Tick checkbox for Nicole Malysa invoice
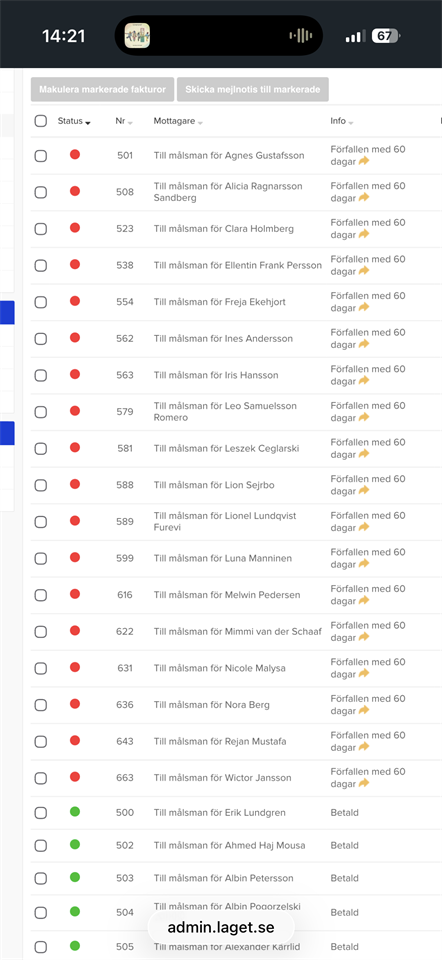Screen dimensions: 442x960 click(x=40, y=669)
